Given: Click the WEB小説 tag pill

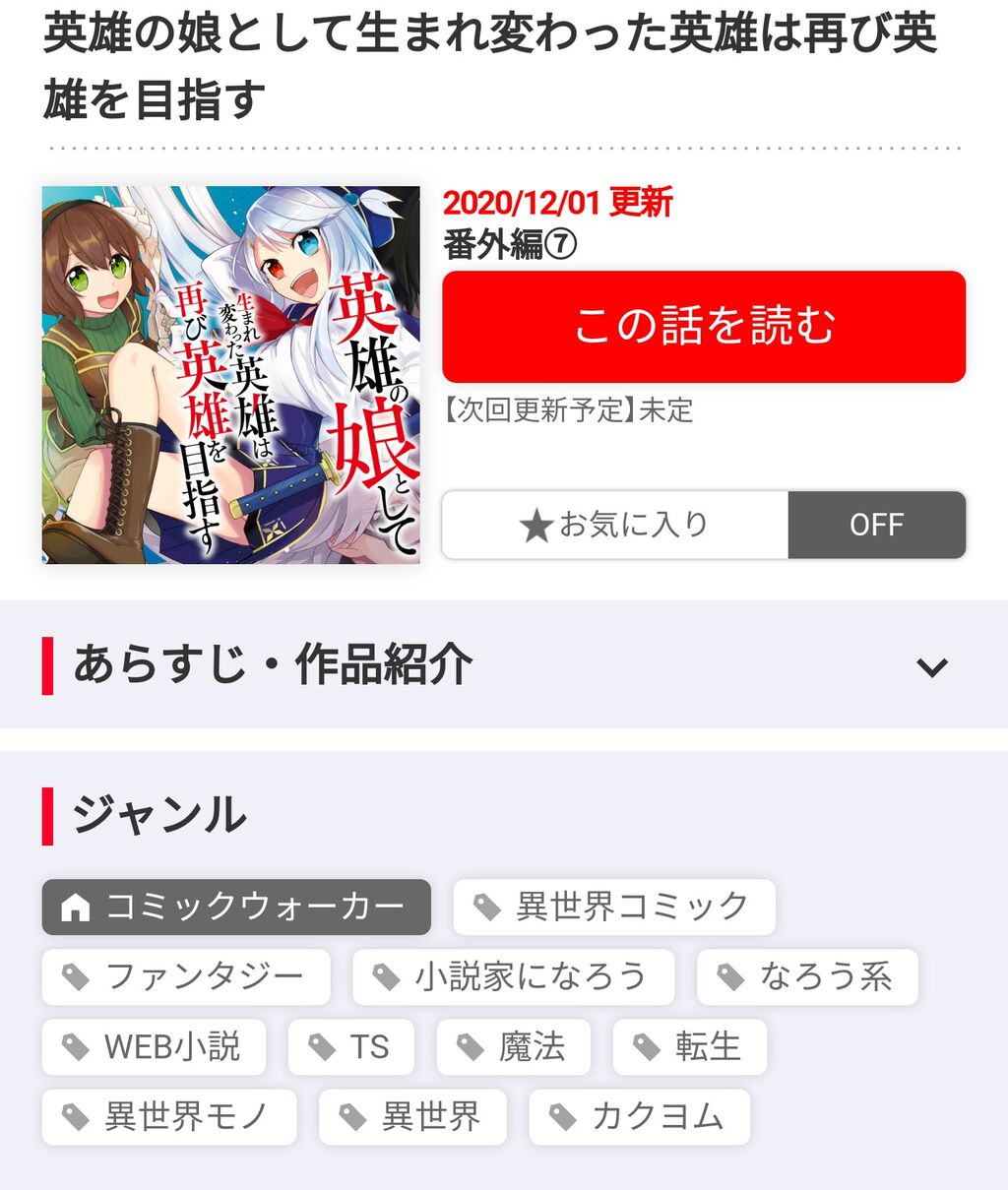Looking at the screenshot, I should coord(153,1047).
